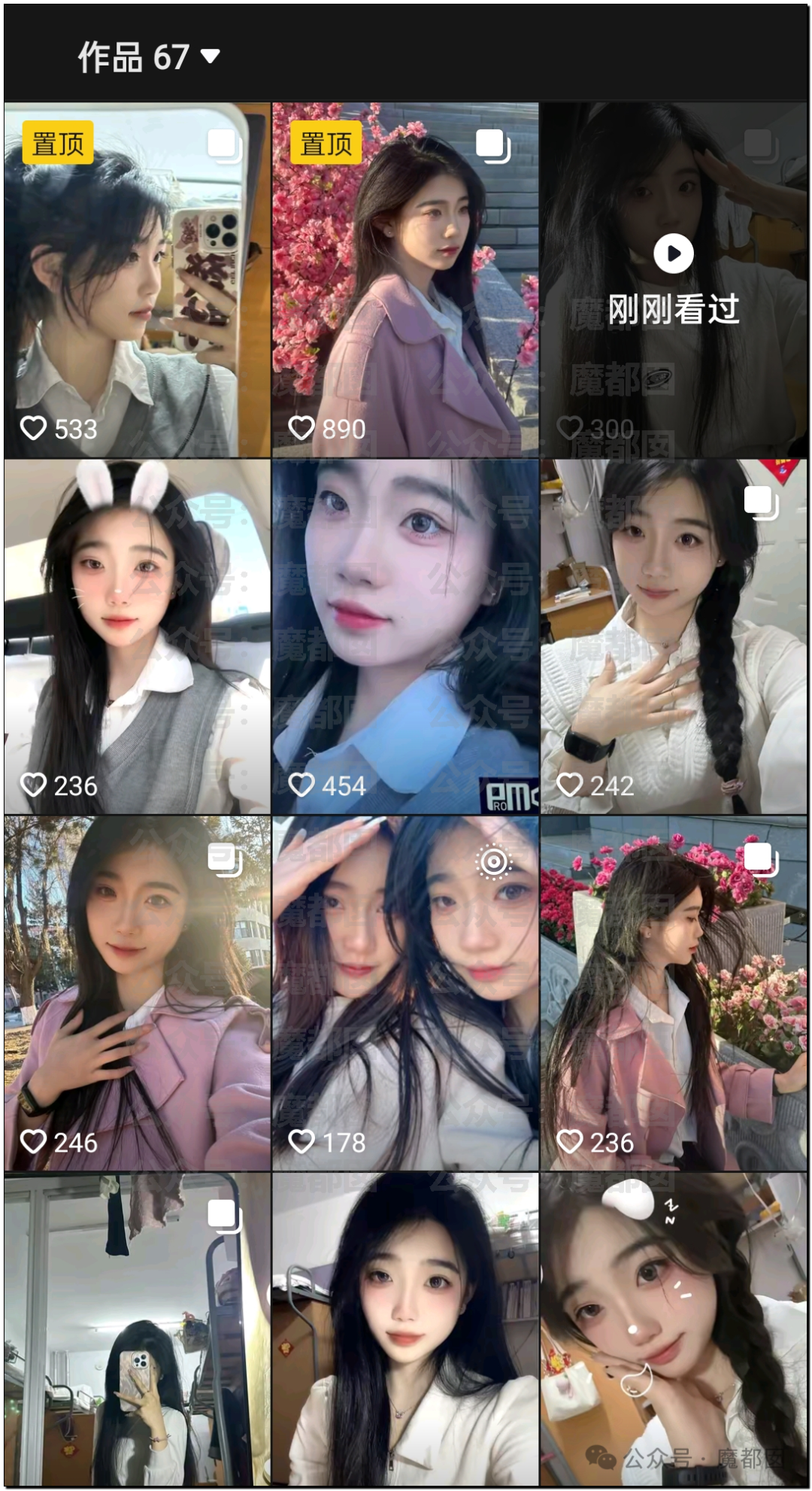The width and height of the screenshot is (812, 1491).
Task: Open the post with 246 likes
Action: [x=137, y=993]
